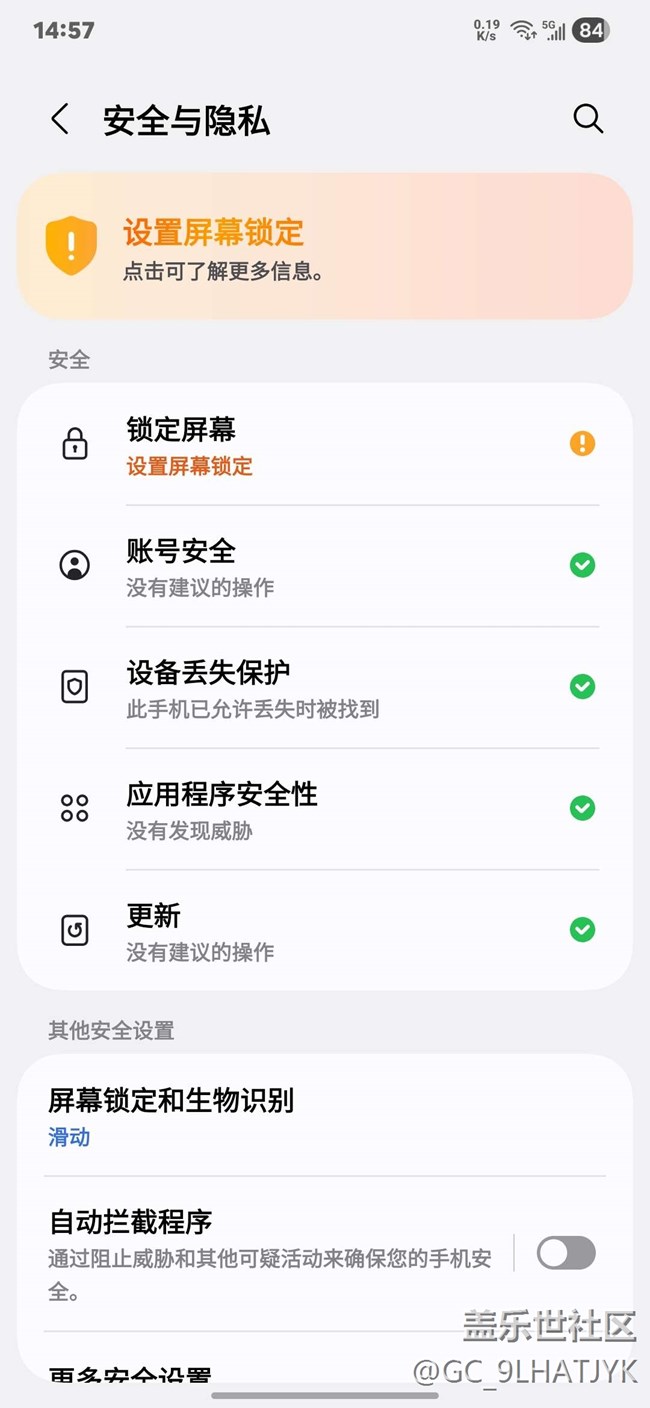Go back from 安全与隐私
The image size is (650, 1408).
click(60, 120)
